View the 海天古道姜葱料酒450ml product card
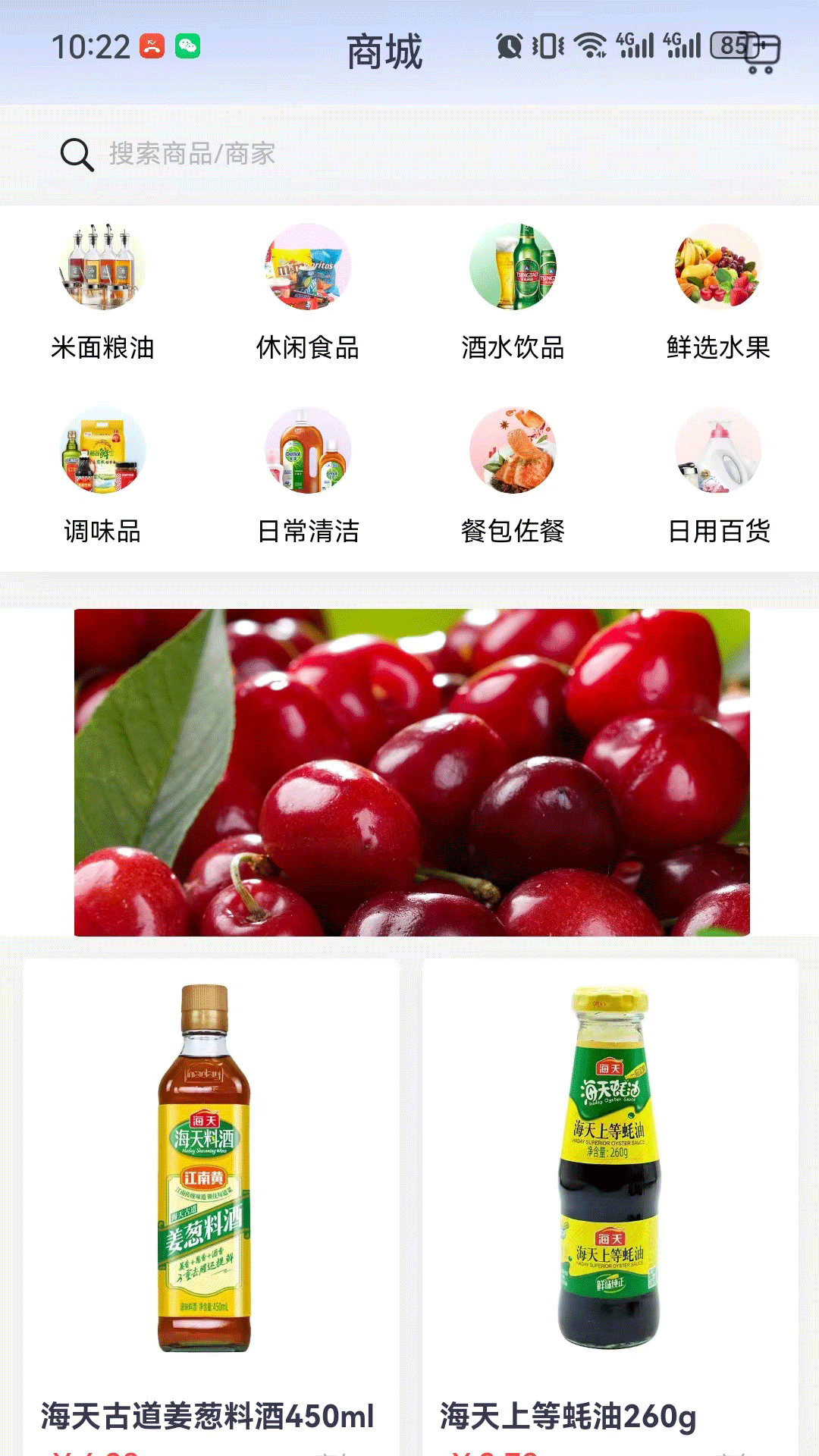Screen dimensions: 819x1456 (x=211, y=1207)
